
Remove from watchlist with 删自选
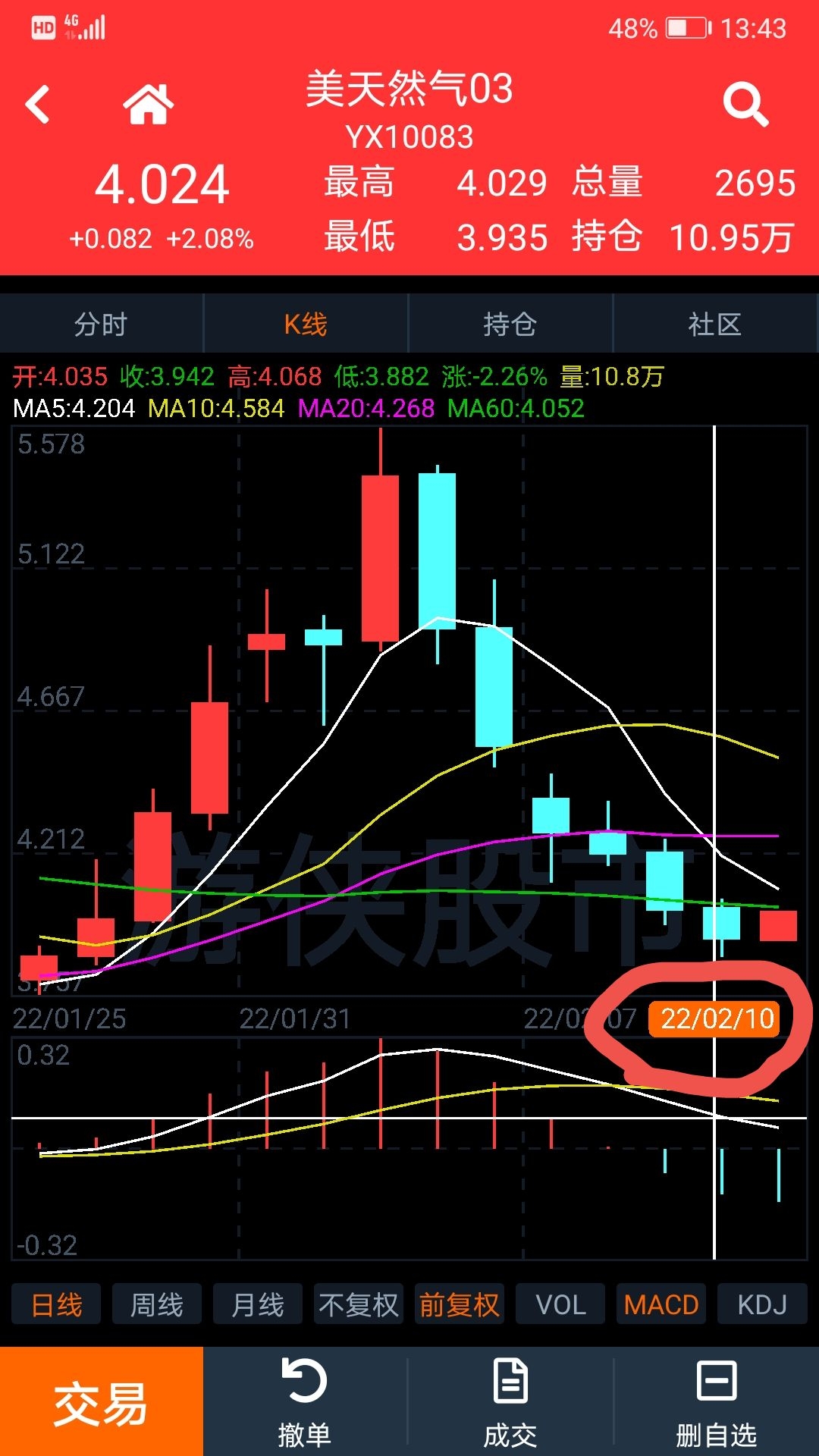click(716, 1403)
